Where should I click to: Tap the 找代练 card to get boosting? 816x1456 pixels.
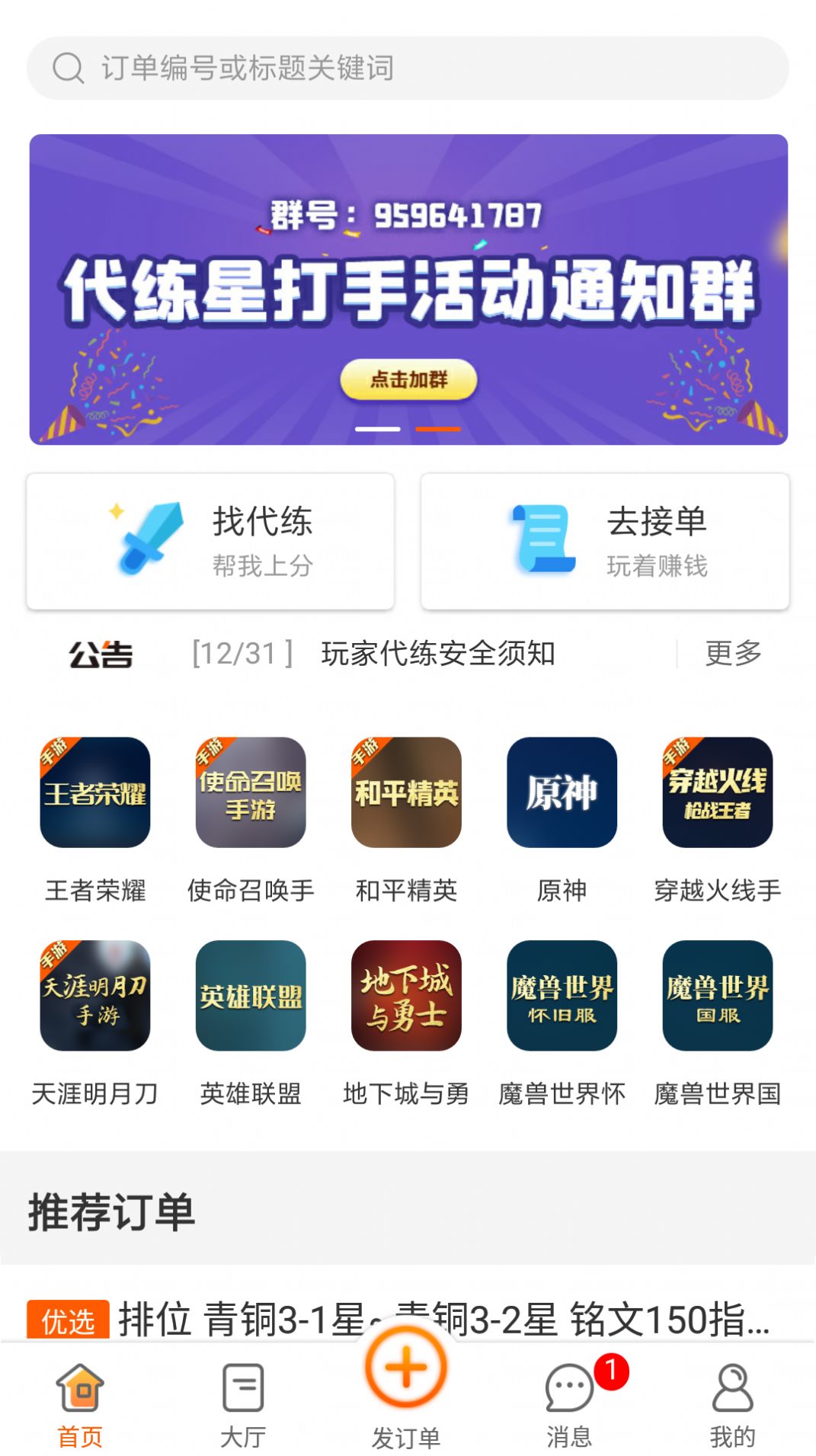(x=211, y=539)
